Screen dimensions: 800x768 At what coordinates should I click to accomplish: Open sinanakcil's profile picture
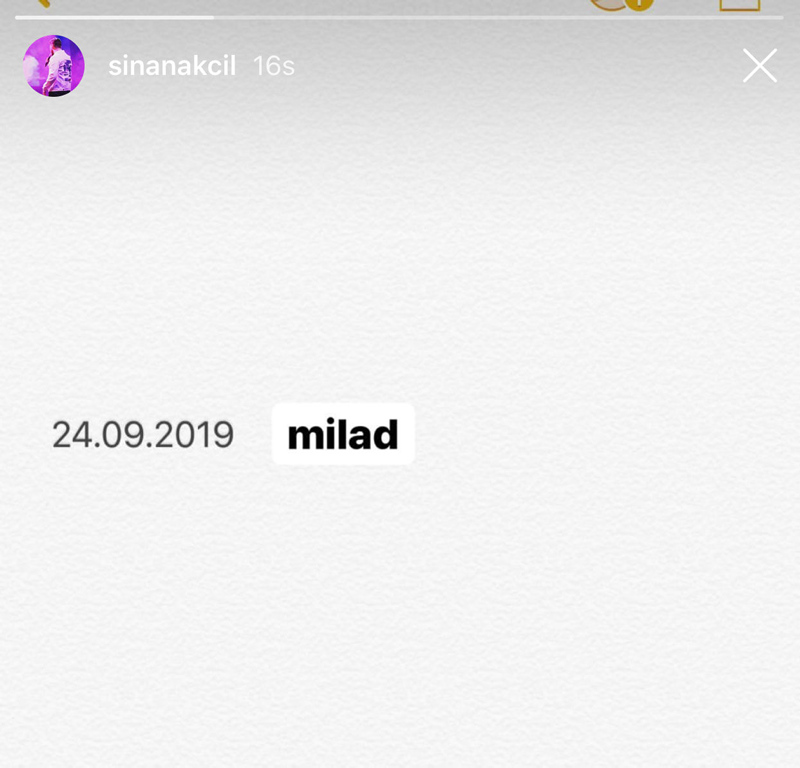tap(54, 66)
